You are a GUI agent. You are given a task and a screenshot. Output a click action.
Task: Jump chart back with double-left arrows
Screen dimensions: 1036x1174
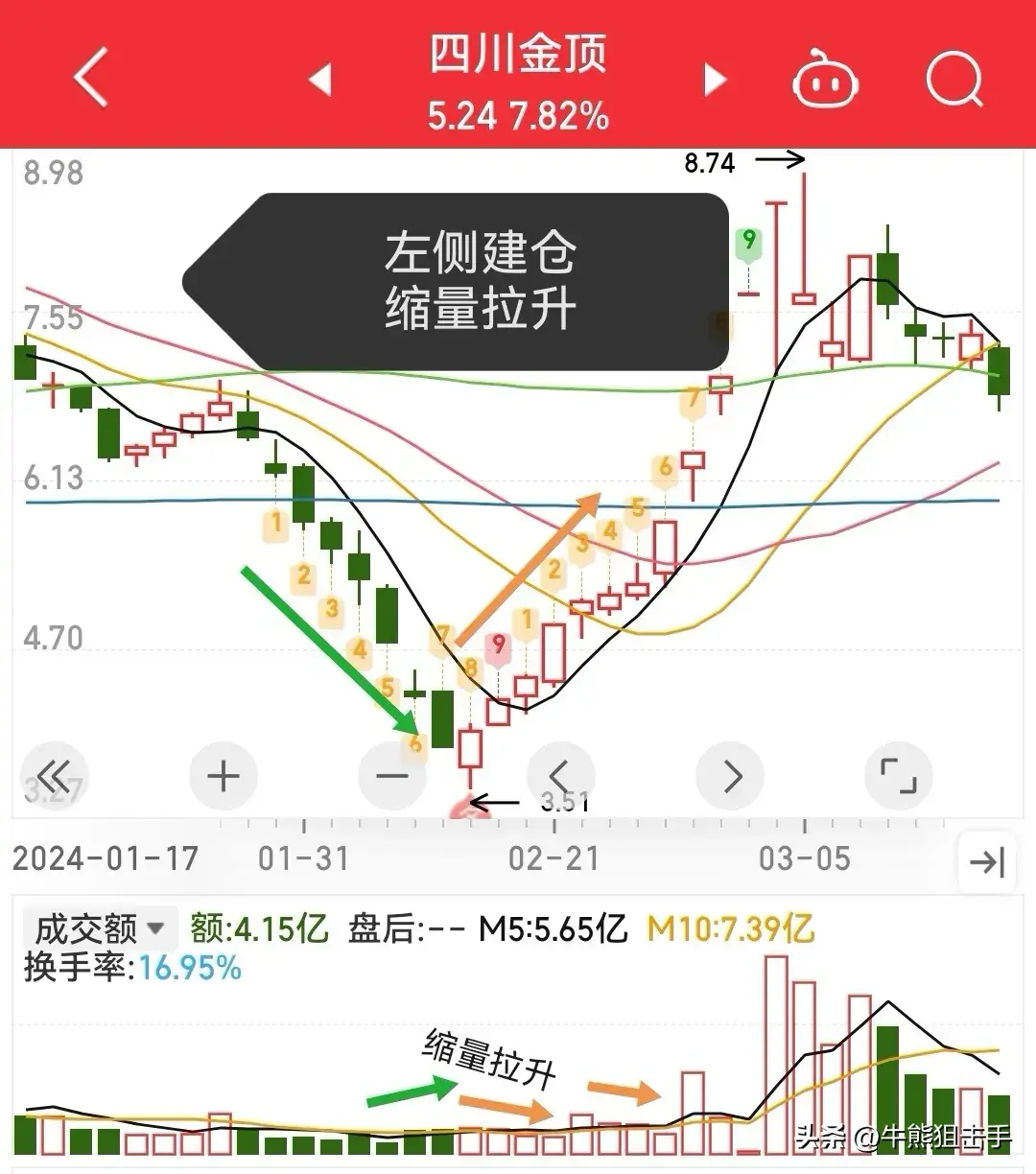54,775
